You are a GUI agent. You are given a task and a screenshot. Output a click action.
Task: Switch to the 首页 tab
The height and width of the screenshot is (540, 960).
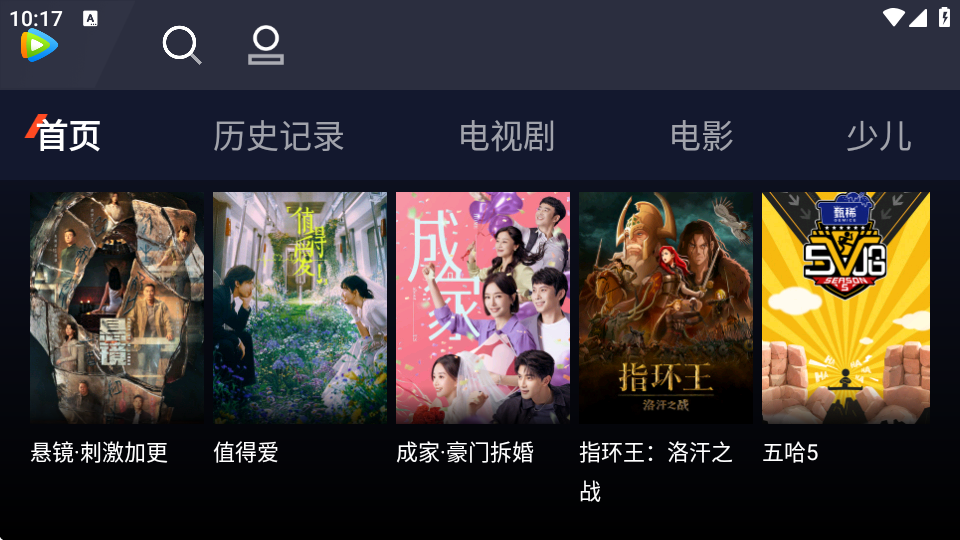point(68,136)
